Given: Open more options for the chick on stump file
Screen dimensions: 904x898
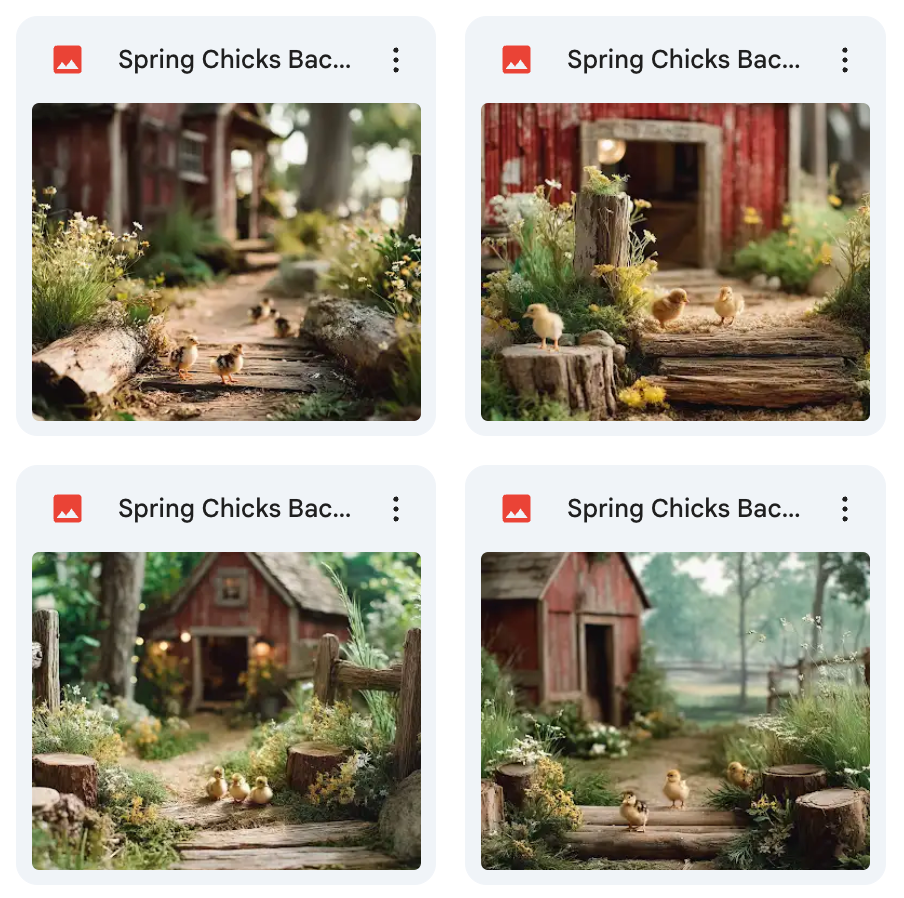Looking at the screenshot, I should (x=845, y=60).
